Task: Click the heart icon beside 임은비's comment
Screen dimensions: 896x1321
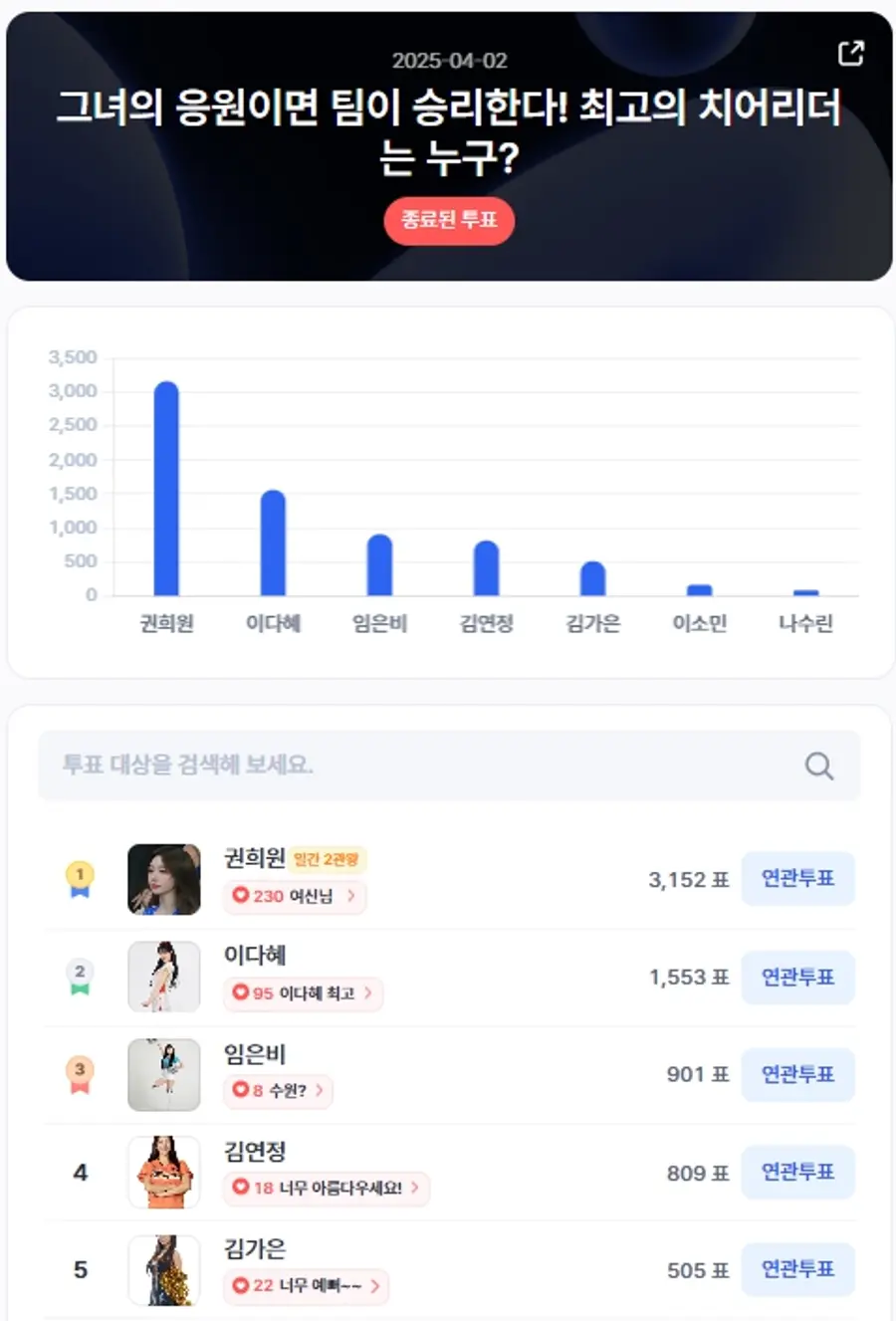Action: point(239,1091)
